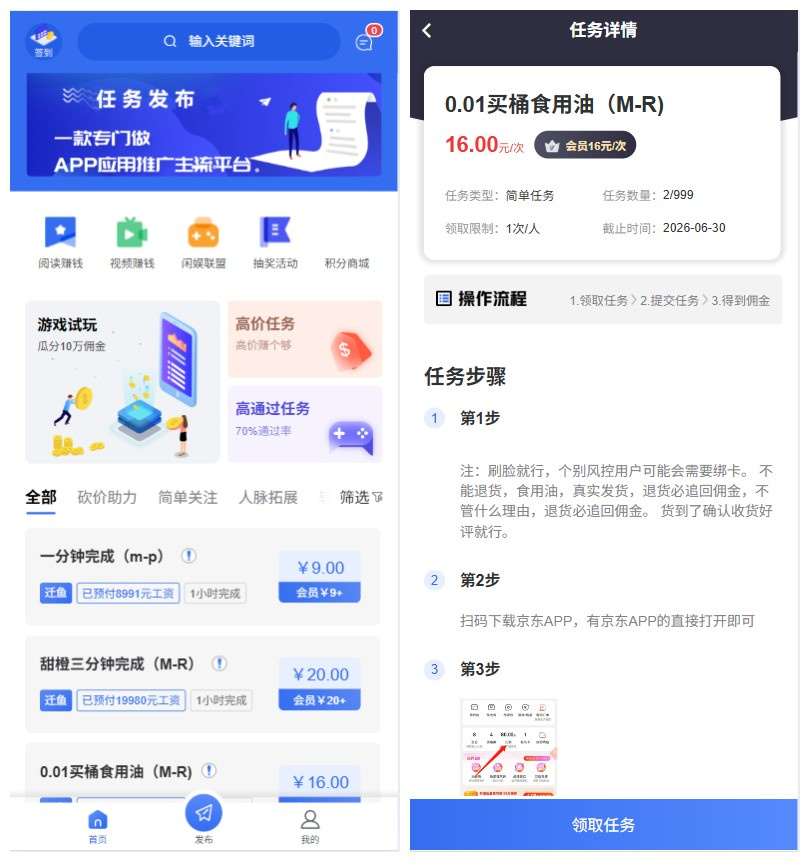Tap the keyword search box
This screenshot has height=862, width=810.
(209, 41)
